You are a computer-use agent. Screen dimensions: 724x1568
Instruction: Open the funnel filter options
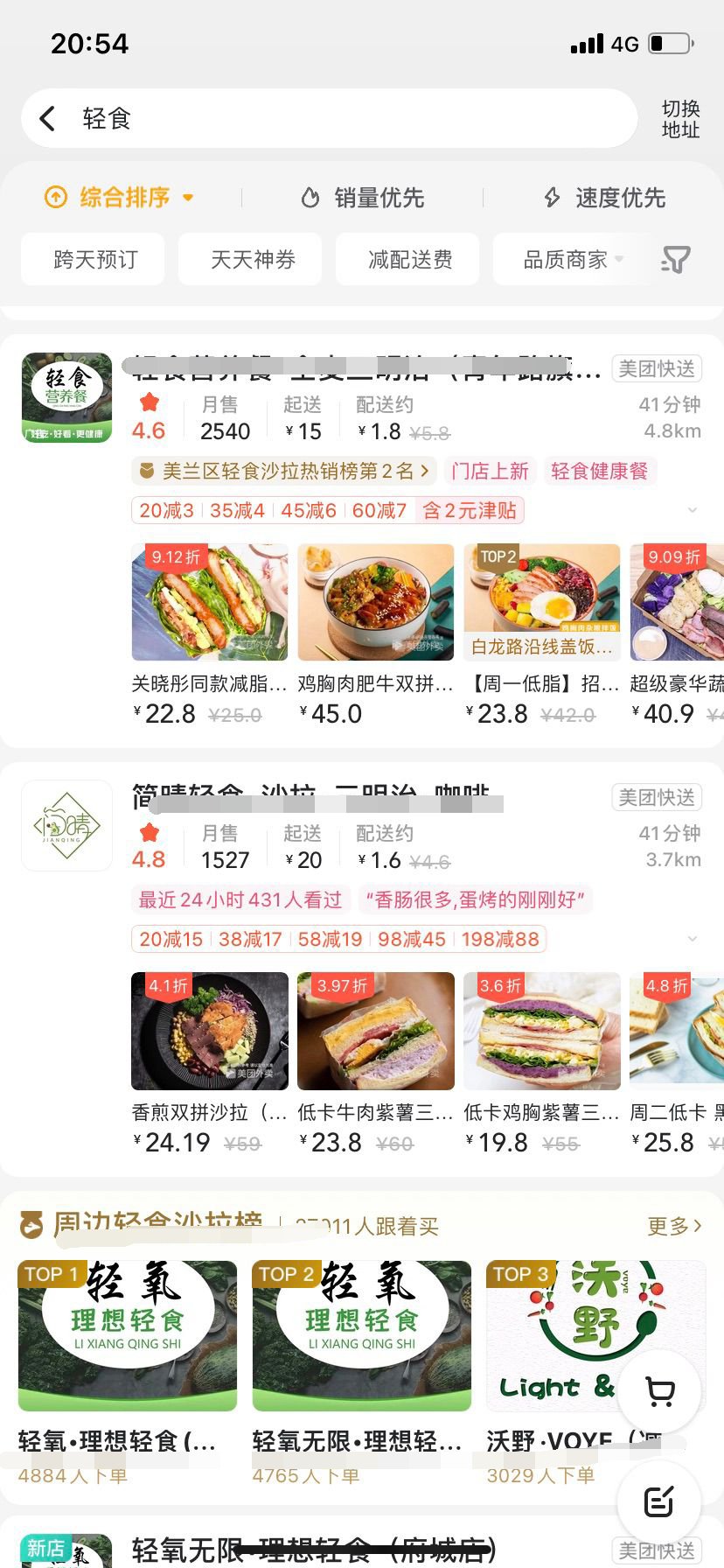[x=675, y=259]
